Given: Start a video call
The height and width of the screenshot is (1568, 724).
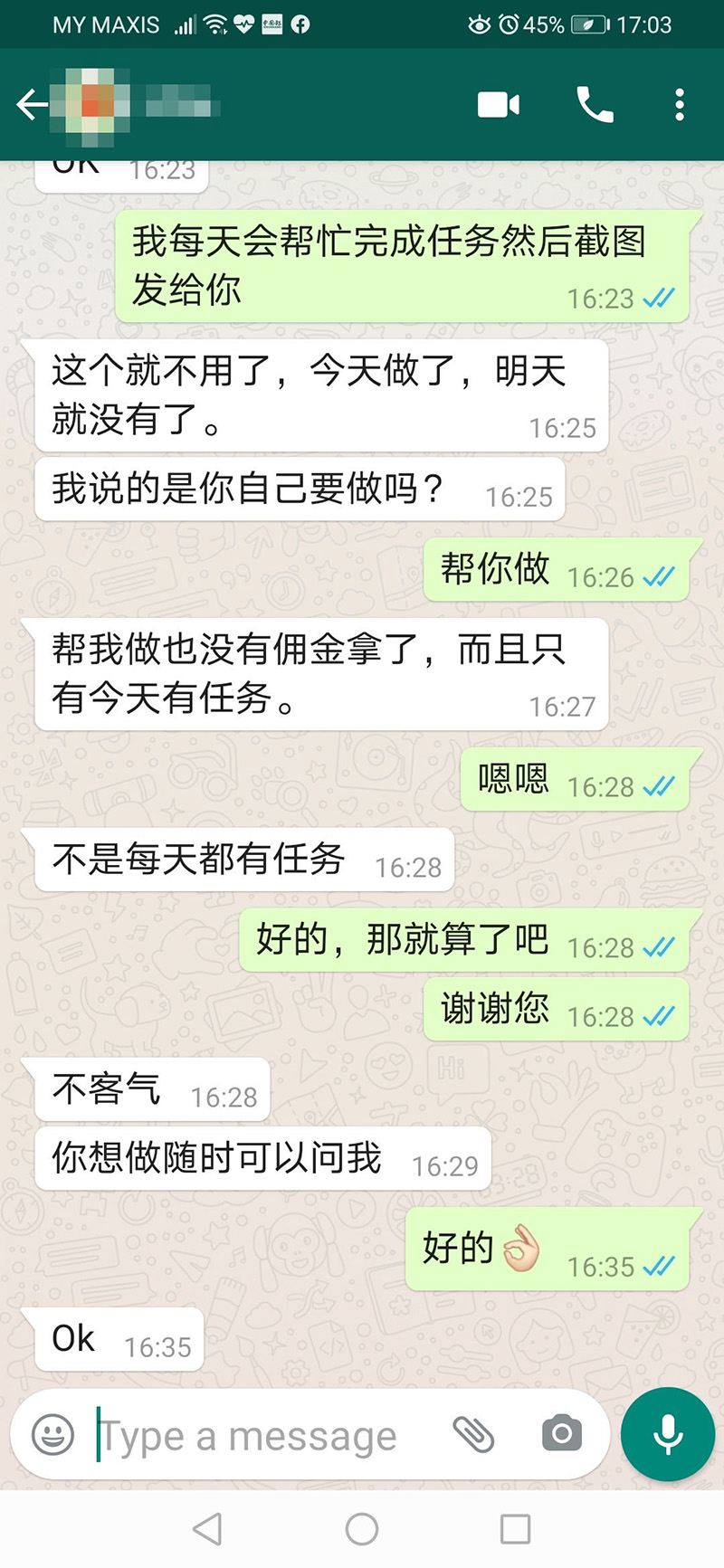Looking at the screenshot, I should point(499,105).
